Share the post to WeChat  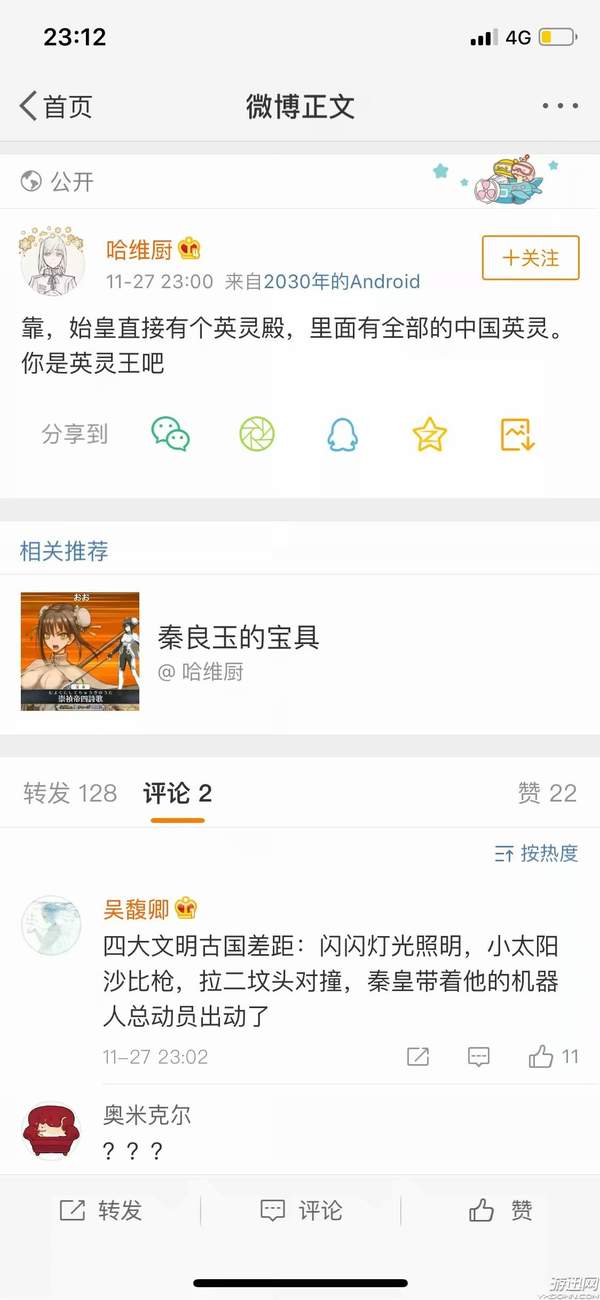click(x=171, y=434)
